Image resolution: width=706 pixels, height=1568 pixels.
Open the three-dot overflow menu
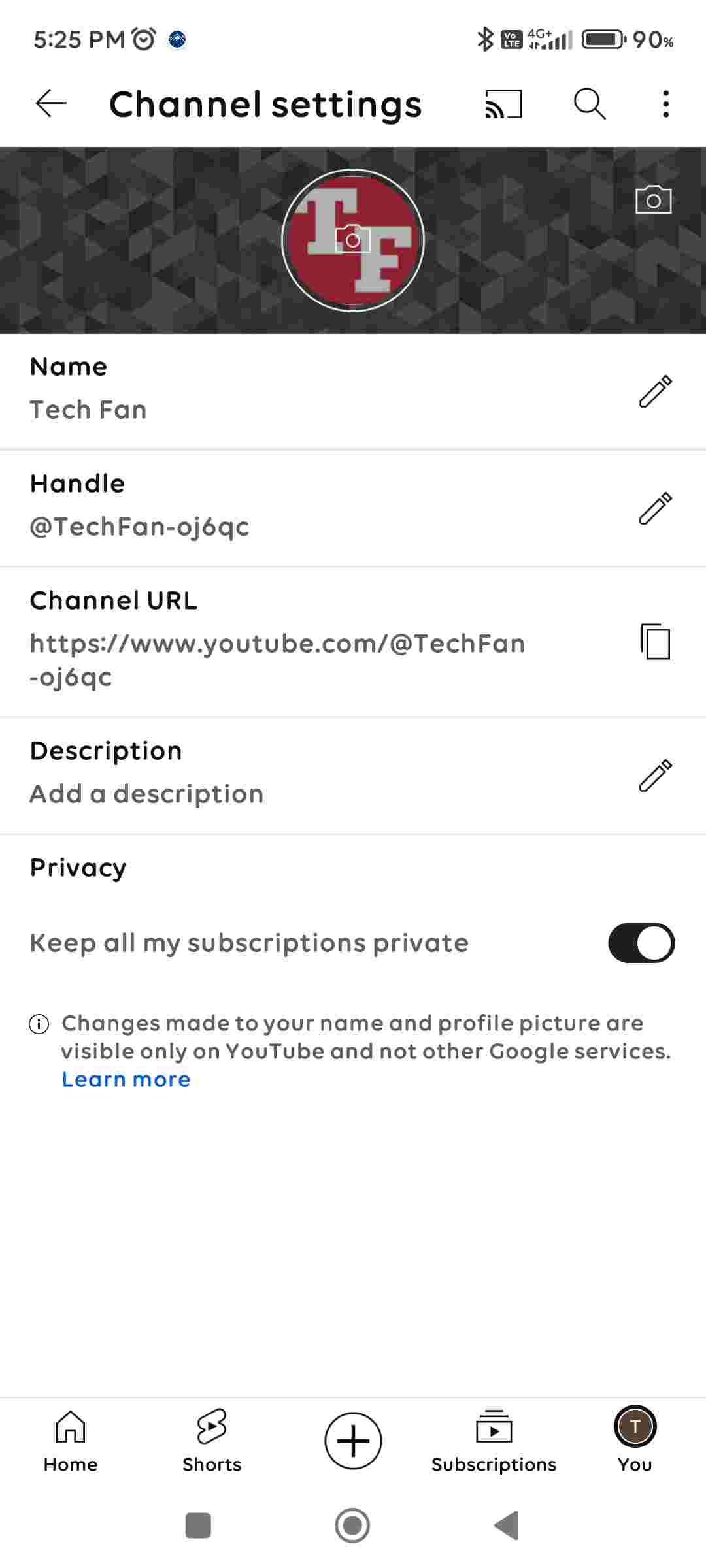tap(665, 104)
